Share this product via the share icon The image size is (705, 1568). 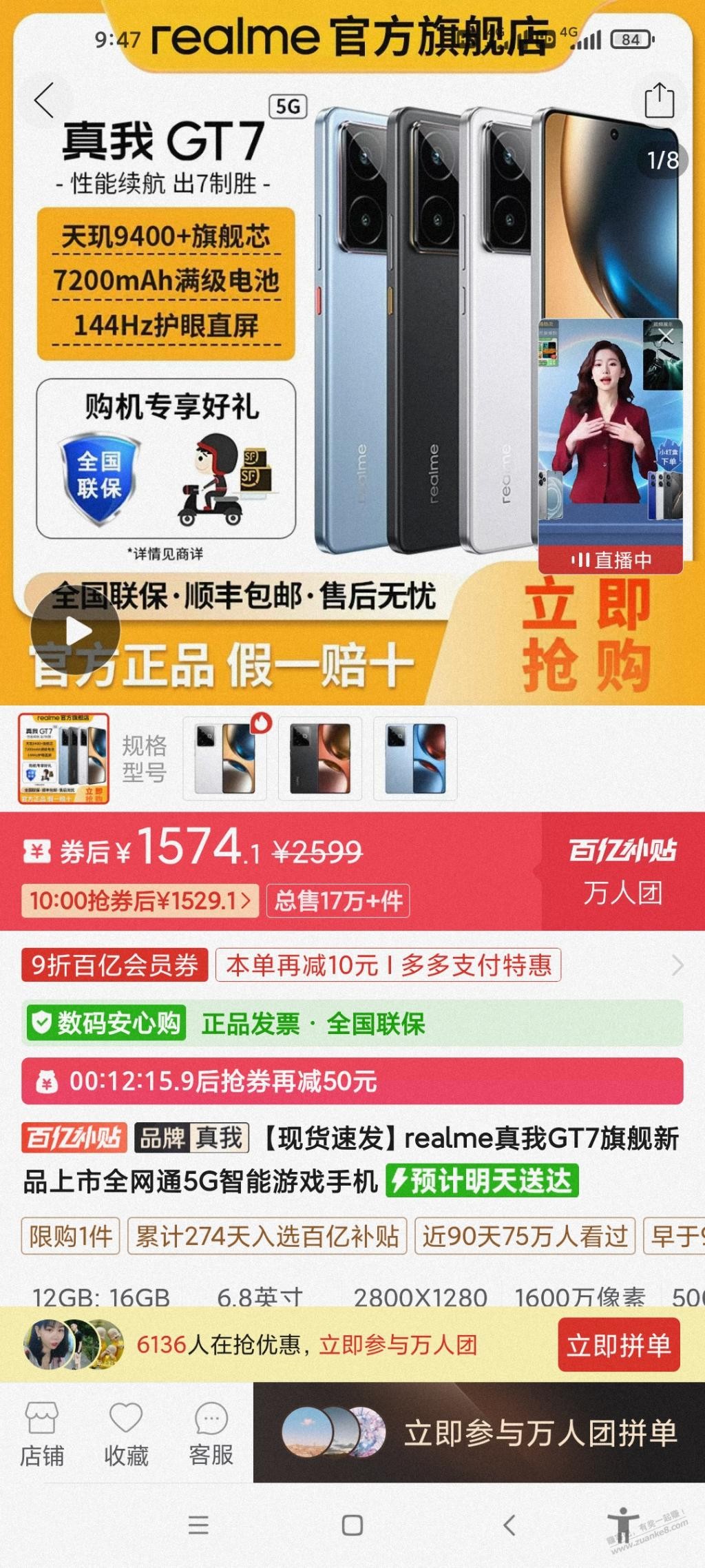point(658,101)
